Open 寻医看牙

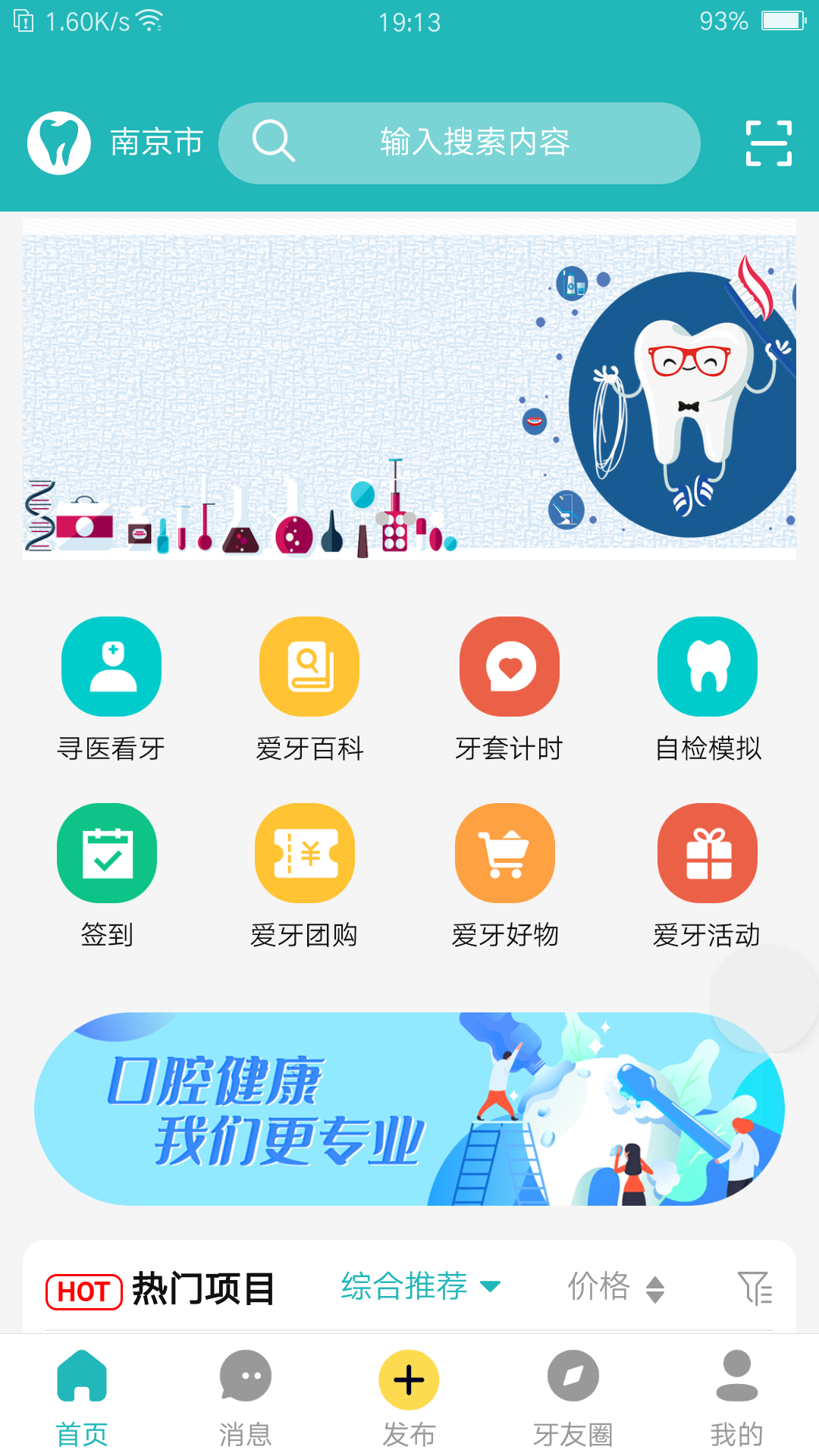coord(111,687)
